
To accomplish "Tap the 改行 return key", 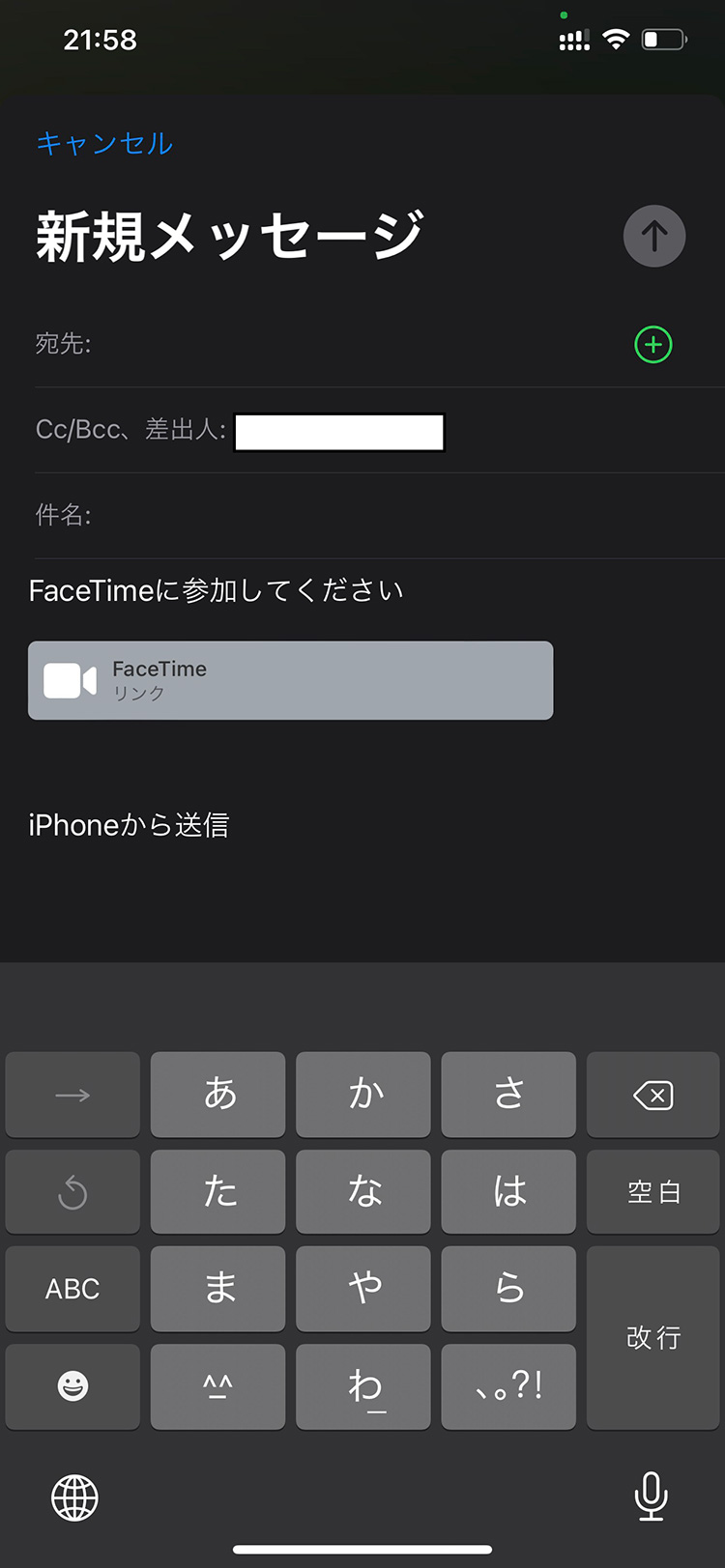I will tap(653, 1338).
